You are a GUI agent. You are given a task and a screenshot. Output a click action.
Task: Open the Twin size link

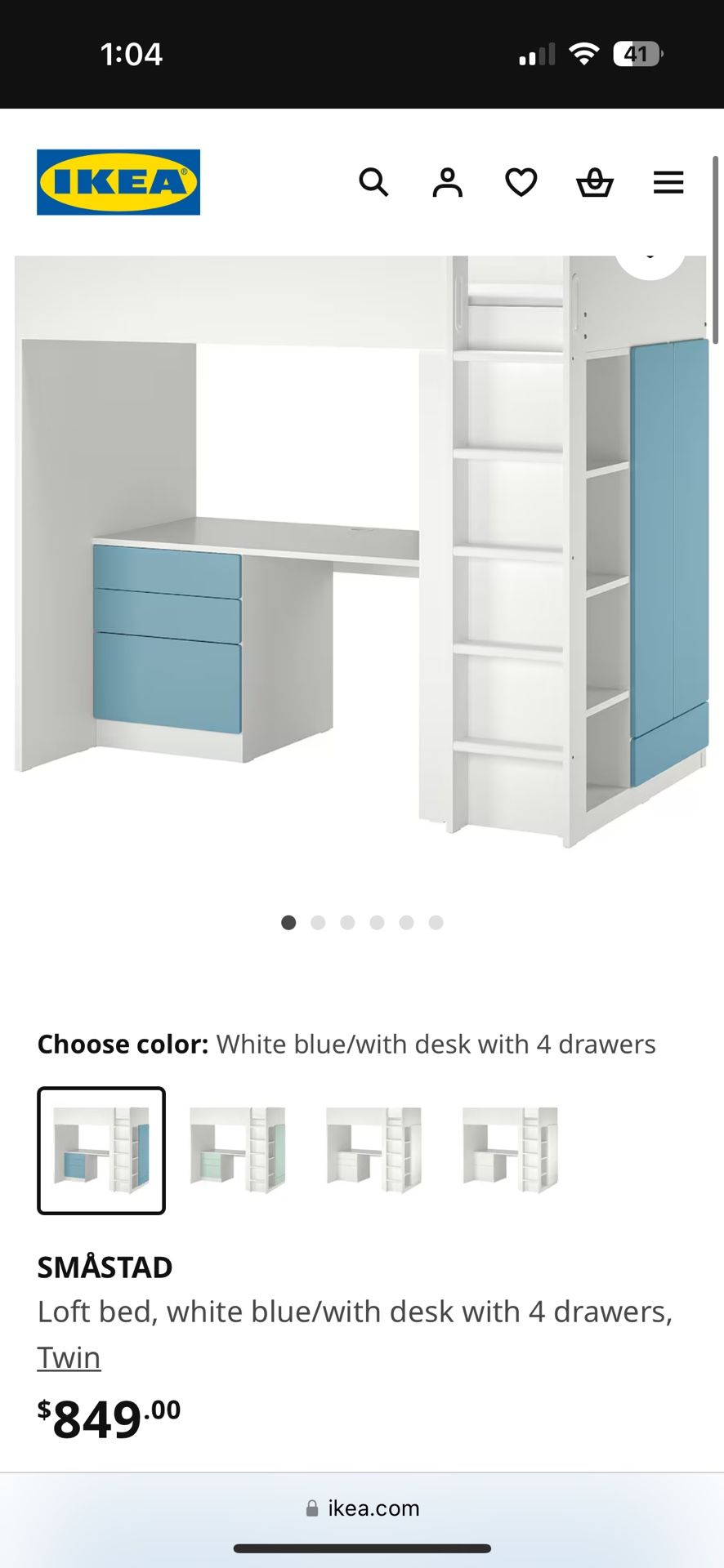point(69,1357)
